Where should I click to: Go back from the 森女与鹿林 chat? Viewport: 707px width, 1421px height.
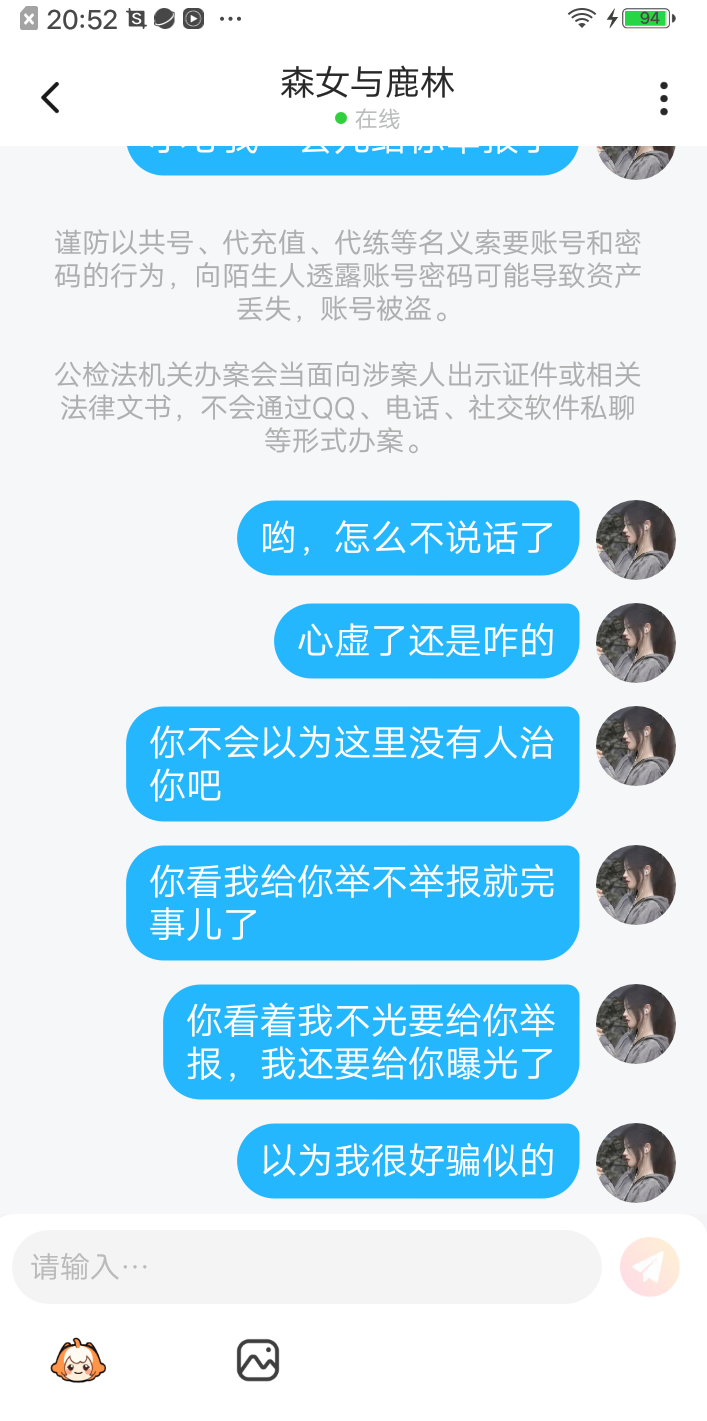[51, 98]
